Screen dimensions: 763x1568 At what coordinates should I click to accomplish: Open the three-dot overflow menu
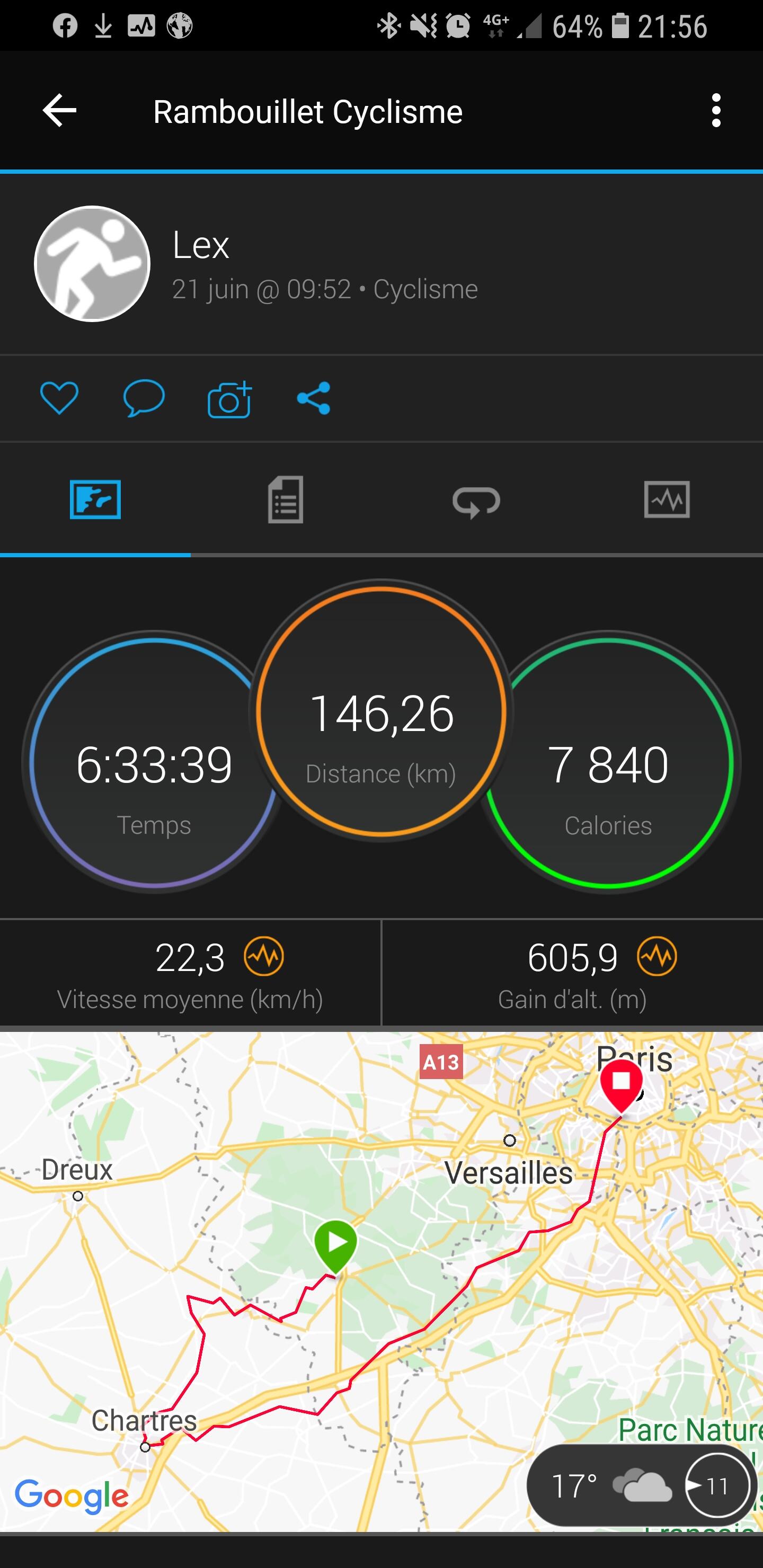coord(716,111)
